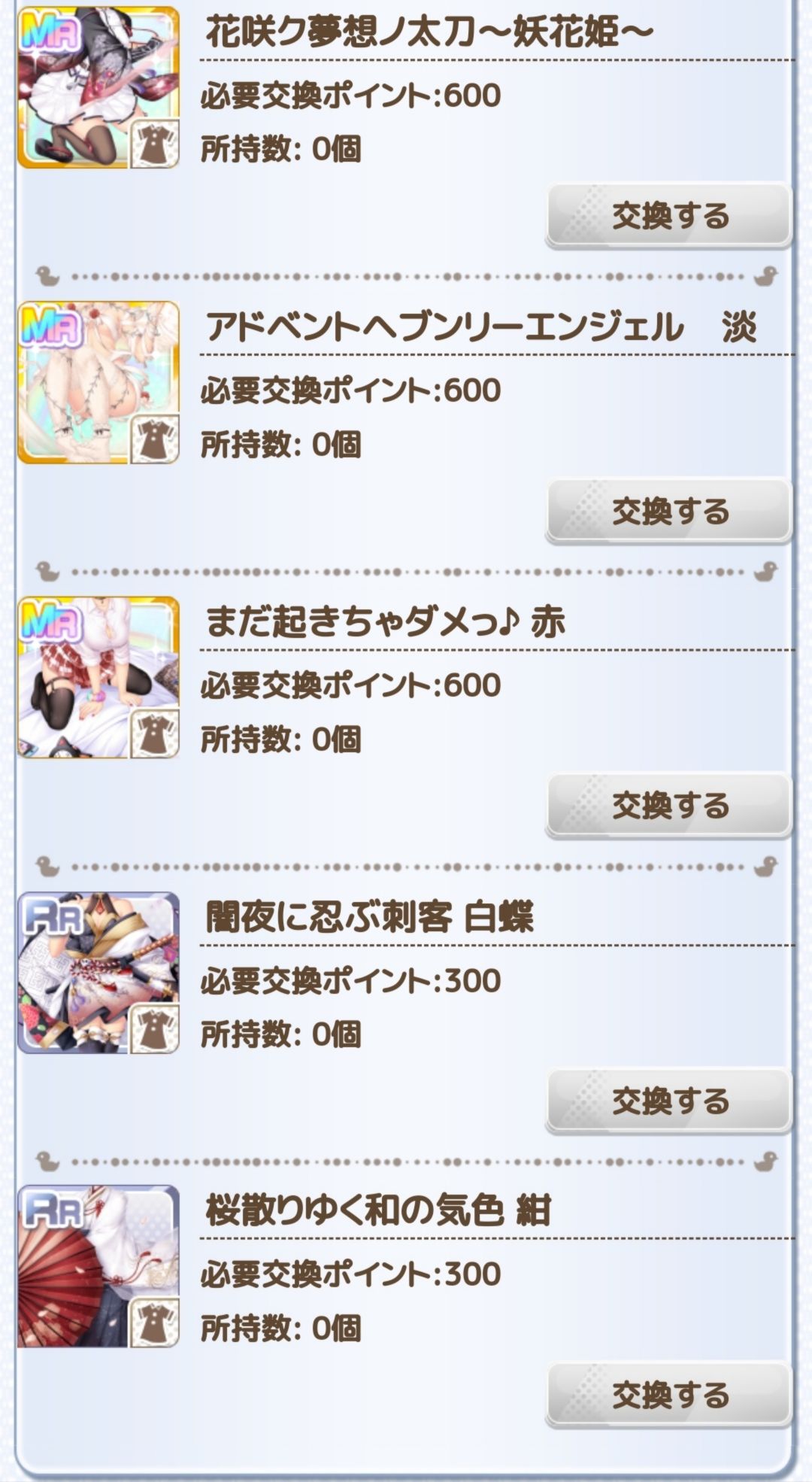This screenshot has width=812, height=1482.
Task: Open the まだ起きちゃダメっ♪ 赤 thumbnail
Action: click(98, 677)
